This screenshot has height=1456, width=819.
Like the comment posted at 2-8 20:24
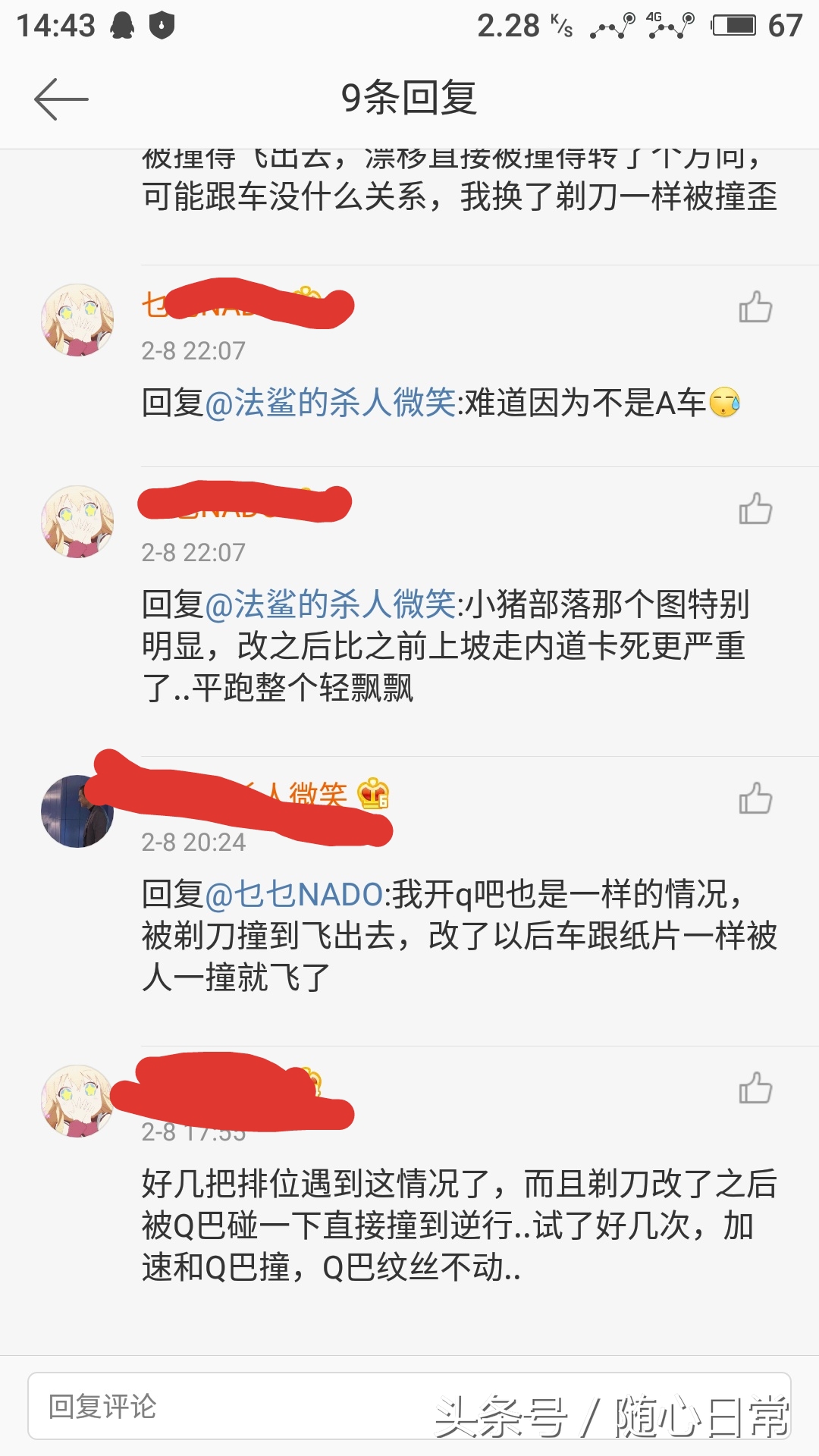coord(755,796)
